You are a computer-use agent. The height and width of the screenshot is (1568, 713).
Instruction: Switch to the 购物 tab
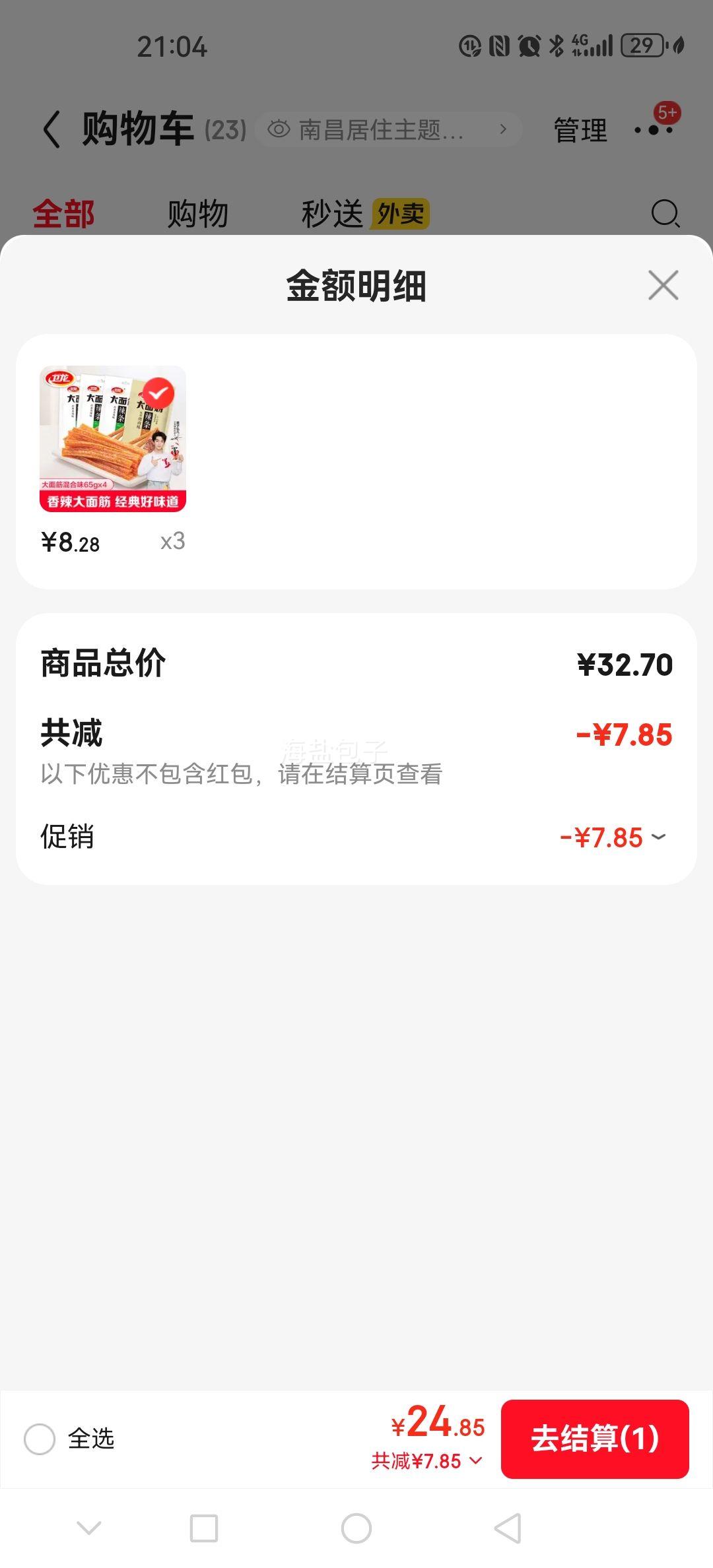tap(198, 213)
